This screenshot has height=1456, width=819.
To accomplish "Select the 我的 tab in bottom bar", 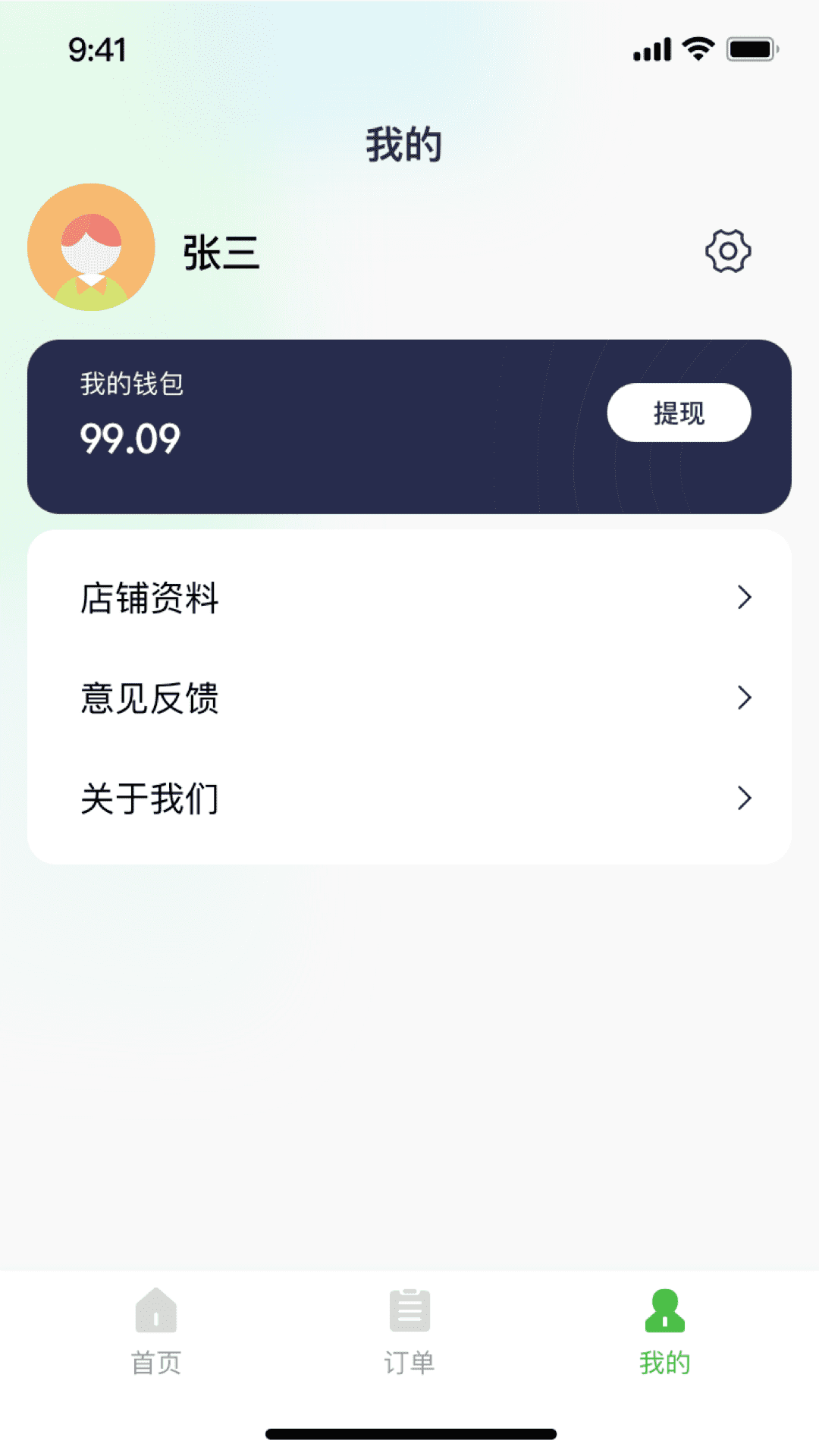I will click(664, 1357).
